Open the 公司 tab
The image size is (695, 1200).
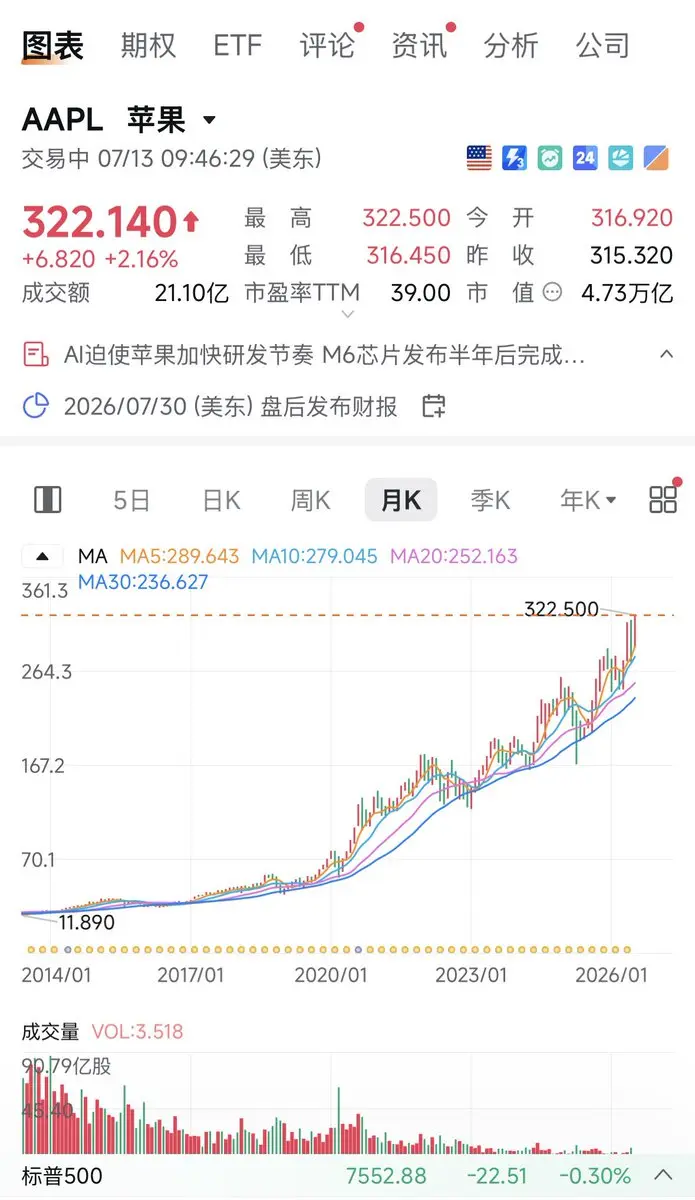click(x=603, y=45)
